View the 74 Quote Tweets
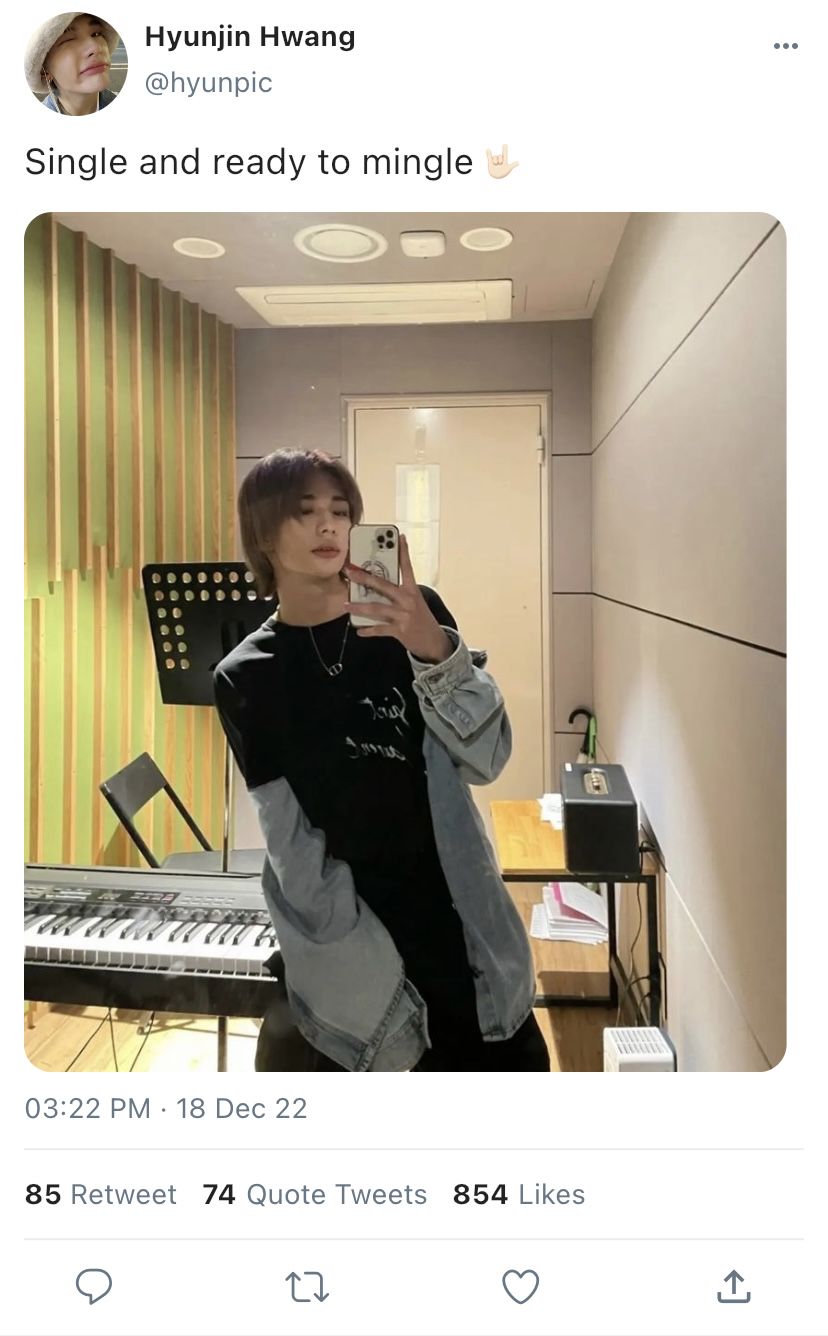 tap(314, 1194)
